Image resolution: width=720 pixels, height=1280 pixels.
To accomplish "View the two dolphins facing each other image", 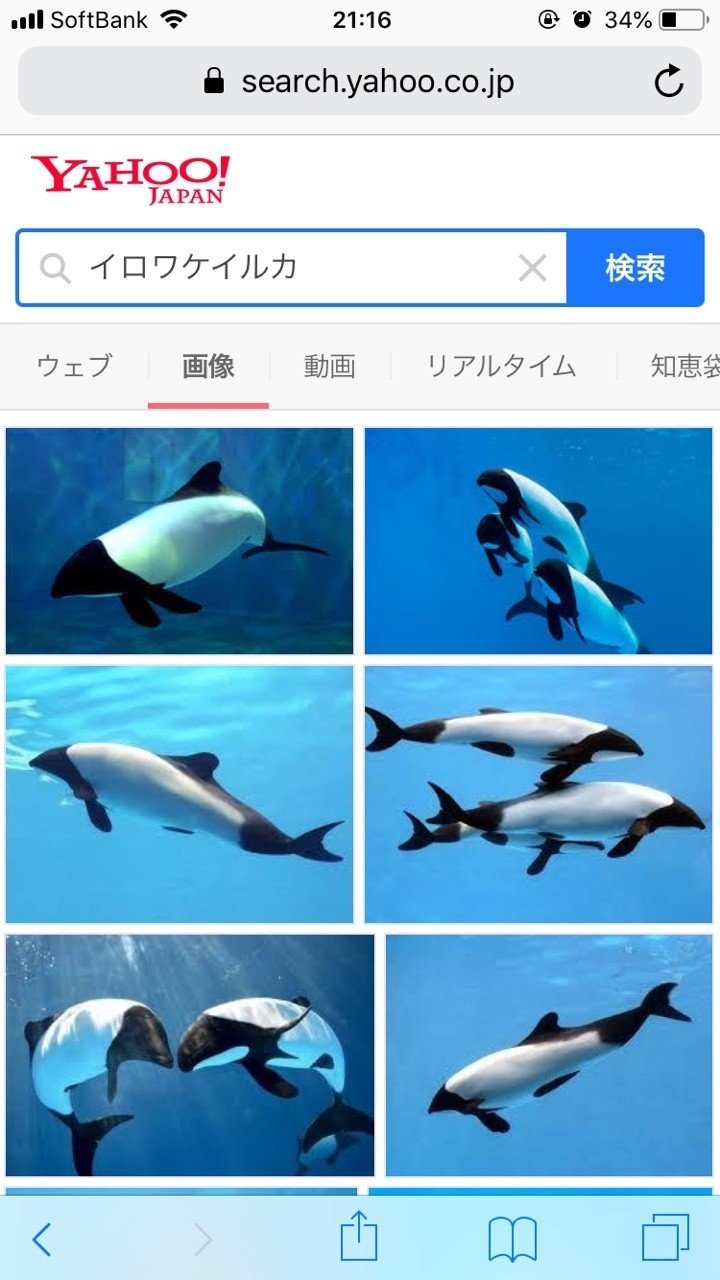I will pyautogui.click(x=190, y=1055).
